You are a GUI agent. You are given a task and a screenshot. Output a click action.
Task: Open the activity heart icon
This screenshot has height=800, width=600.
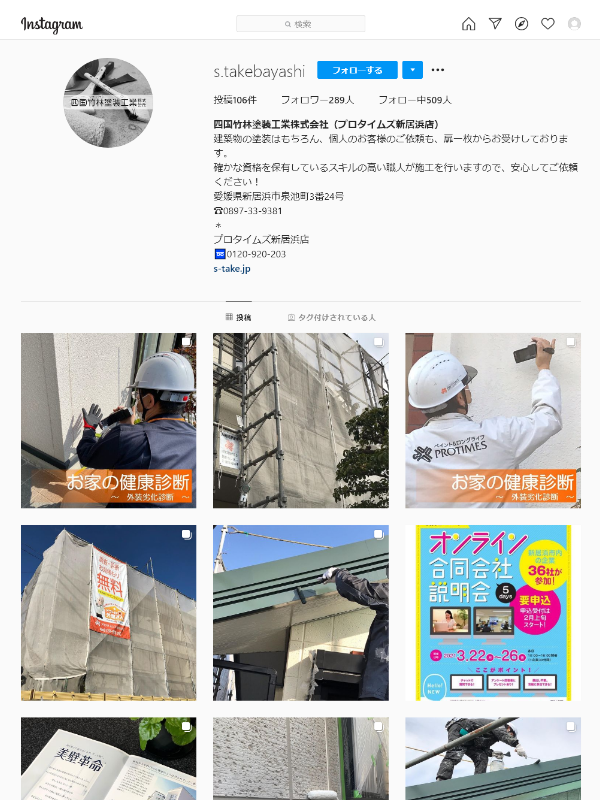pos(548,24)
